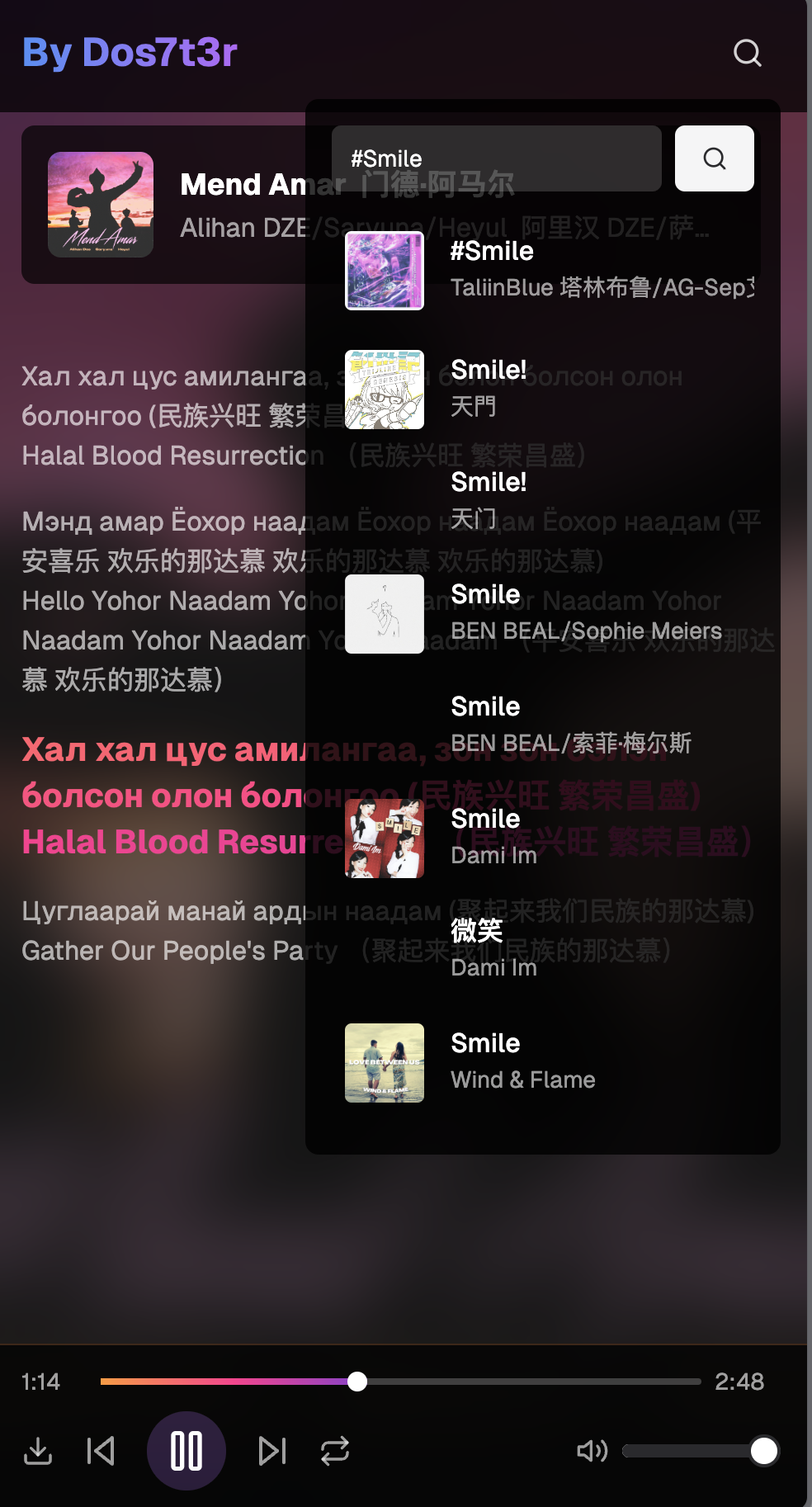Download the current song
812x1507 pixels.
pyautogui.click(x=38, y=1451)
